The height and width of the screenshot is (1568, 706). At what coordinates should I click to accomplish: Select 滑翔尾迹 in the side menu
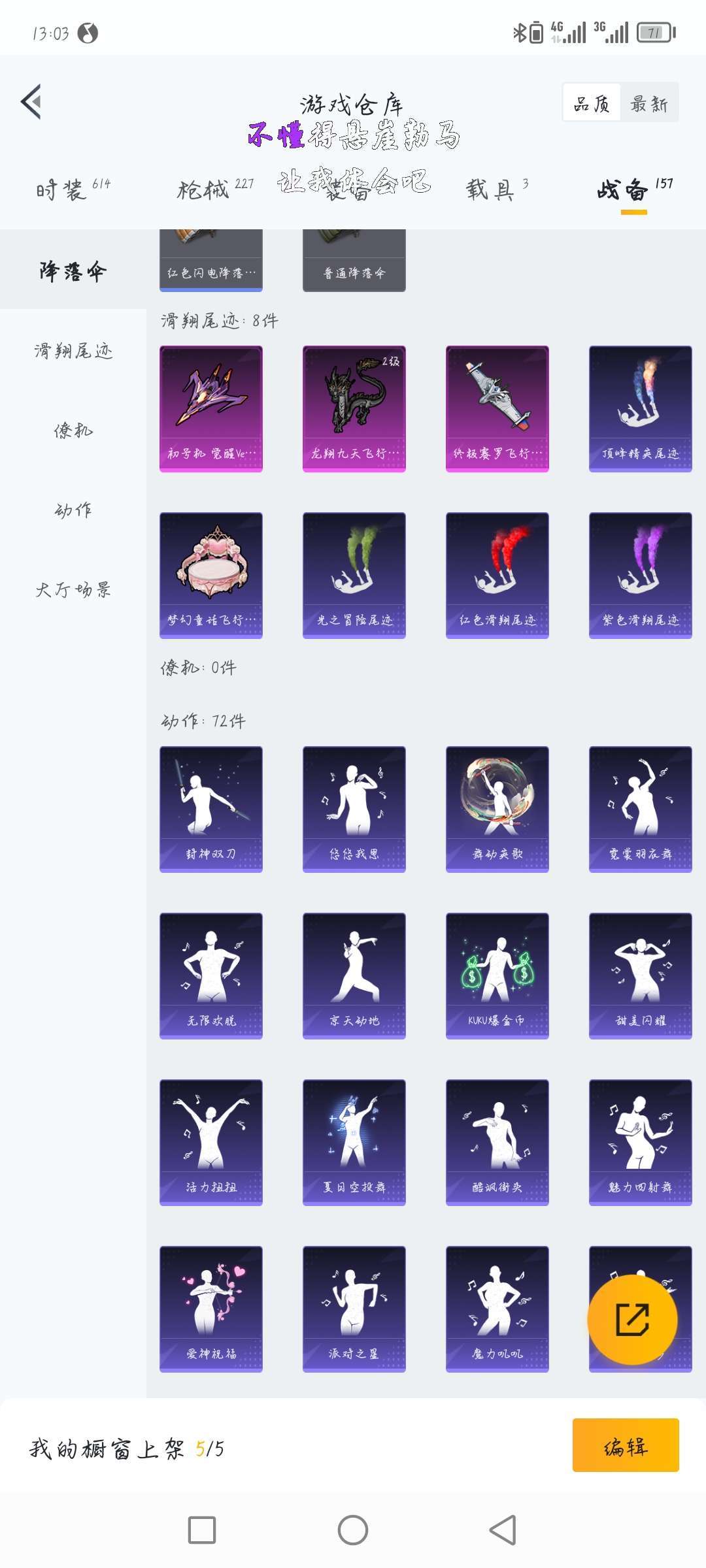pyautogui.click(x=73, y=351)
